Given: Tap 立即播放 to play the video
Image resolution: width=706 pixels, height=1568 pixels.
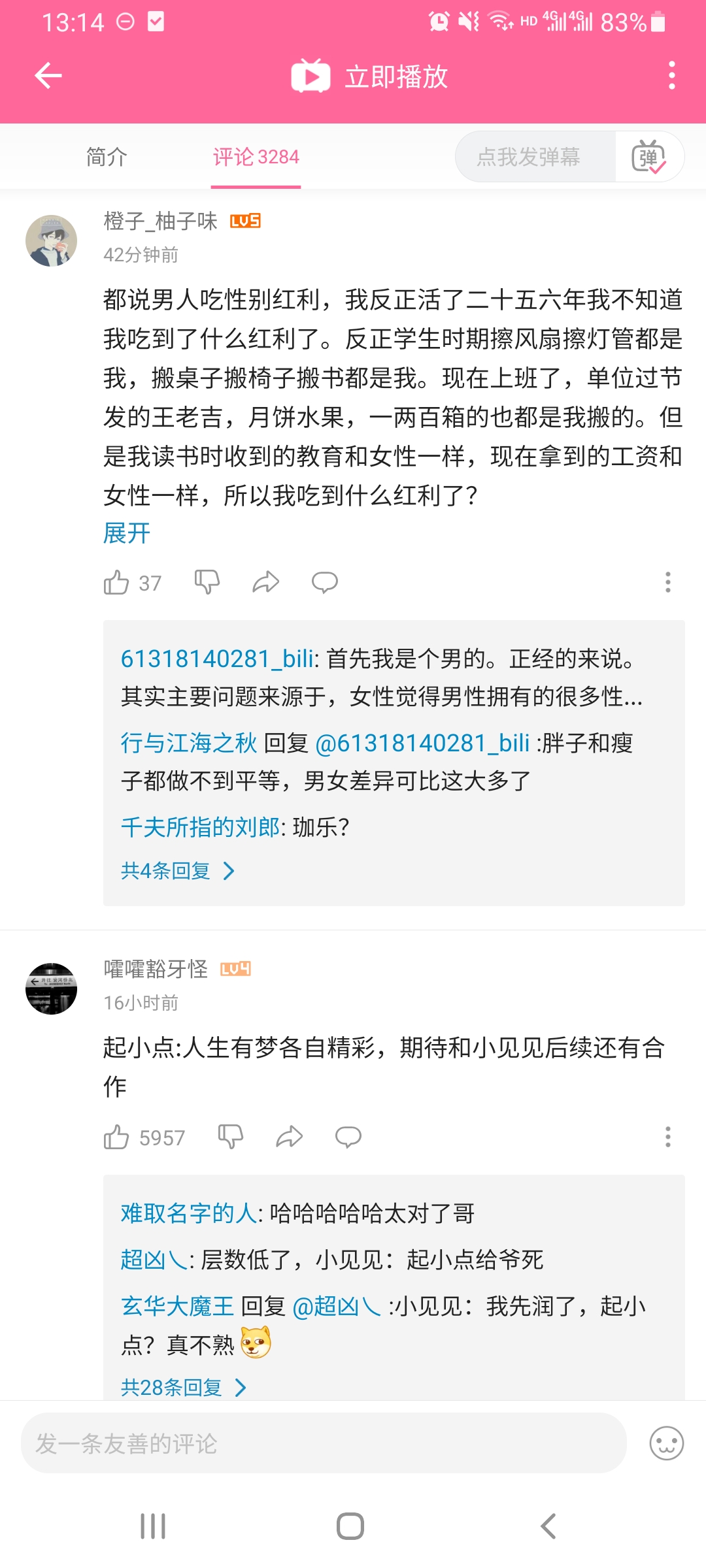Looking at the screenshot, I should pyautogui.click(x=370, y=76).
